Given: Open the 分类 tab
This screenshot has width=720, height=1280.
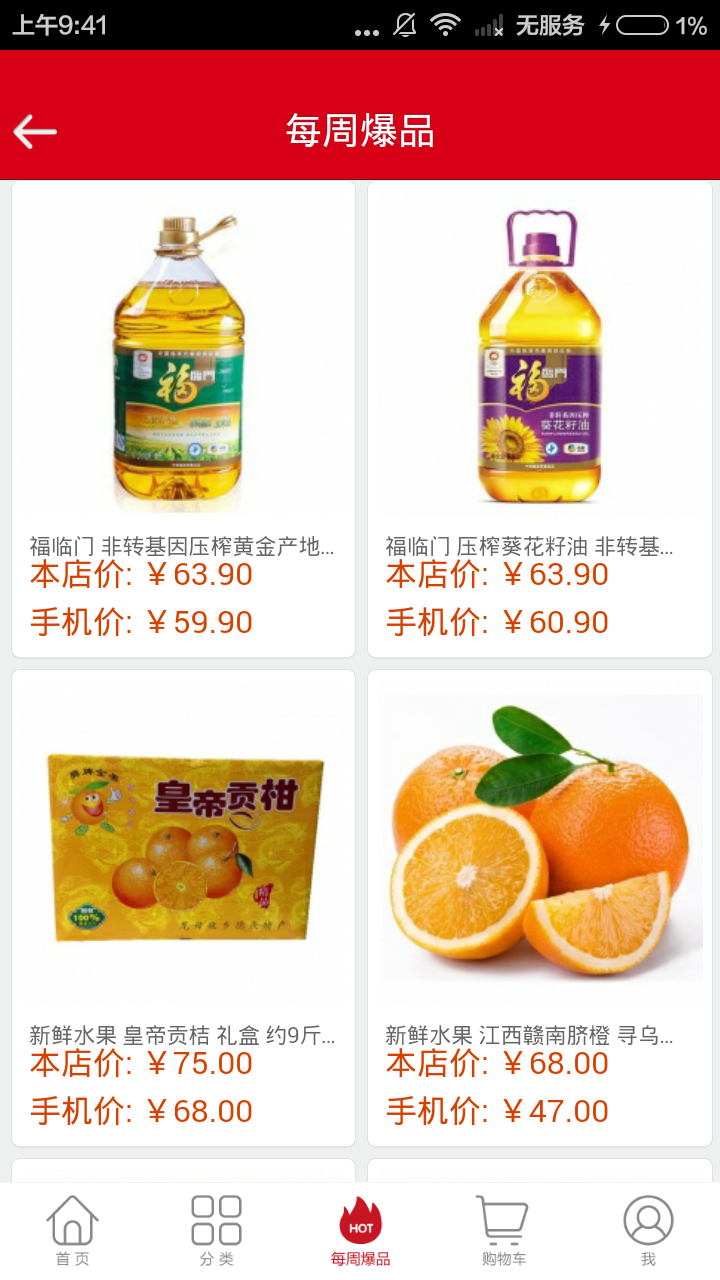Looking at the screenshot, I should point(216,1230).
